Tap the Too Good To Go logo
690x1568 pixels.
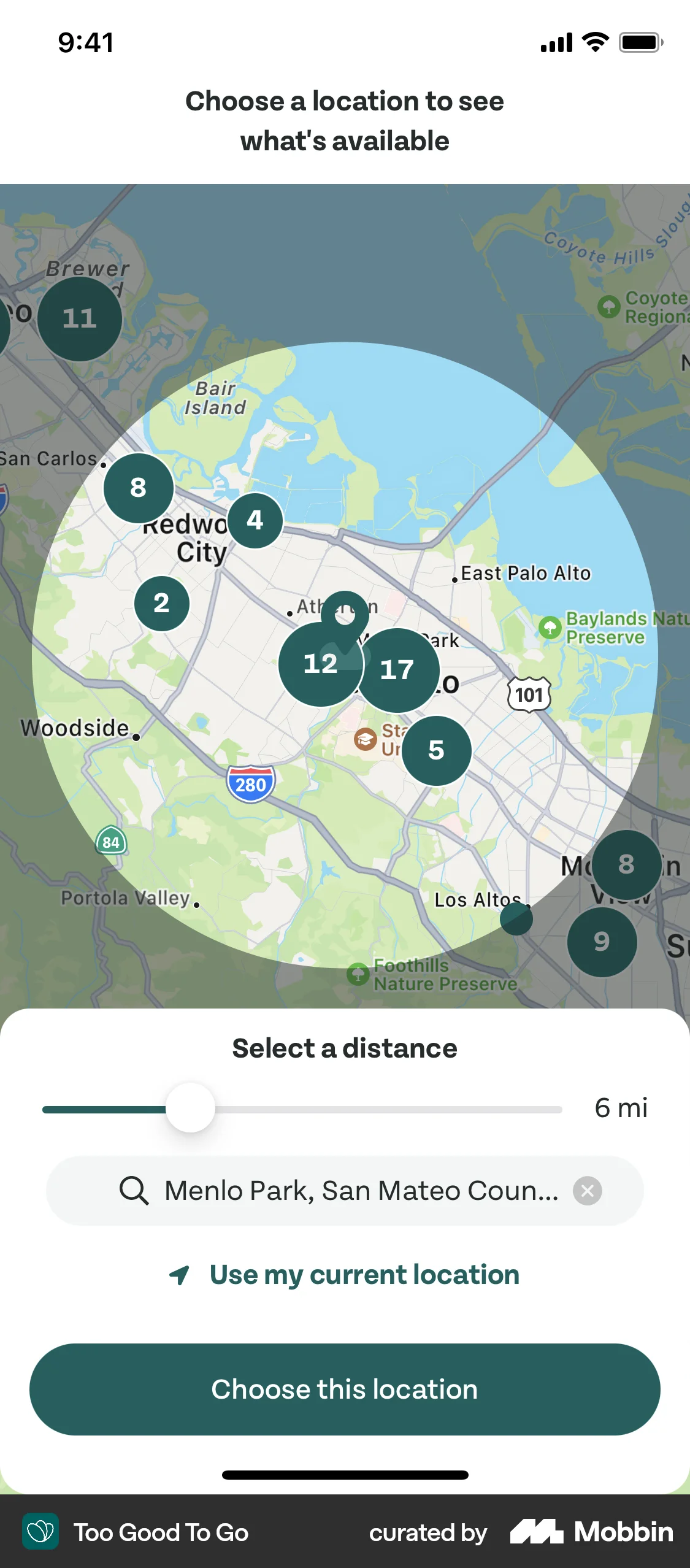[40, 1532]
